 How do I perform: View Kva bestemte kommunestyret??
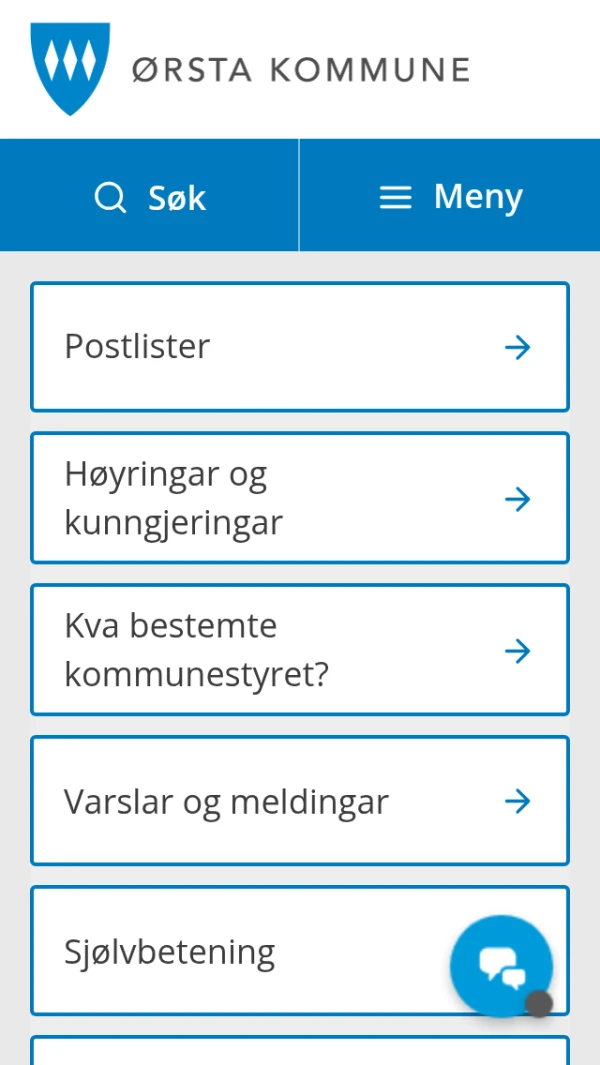tap(300, 650)
